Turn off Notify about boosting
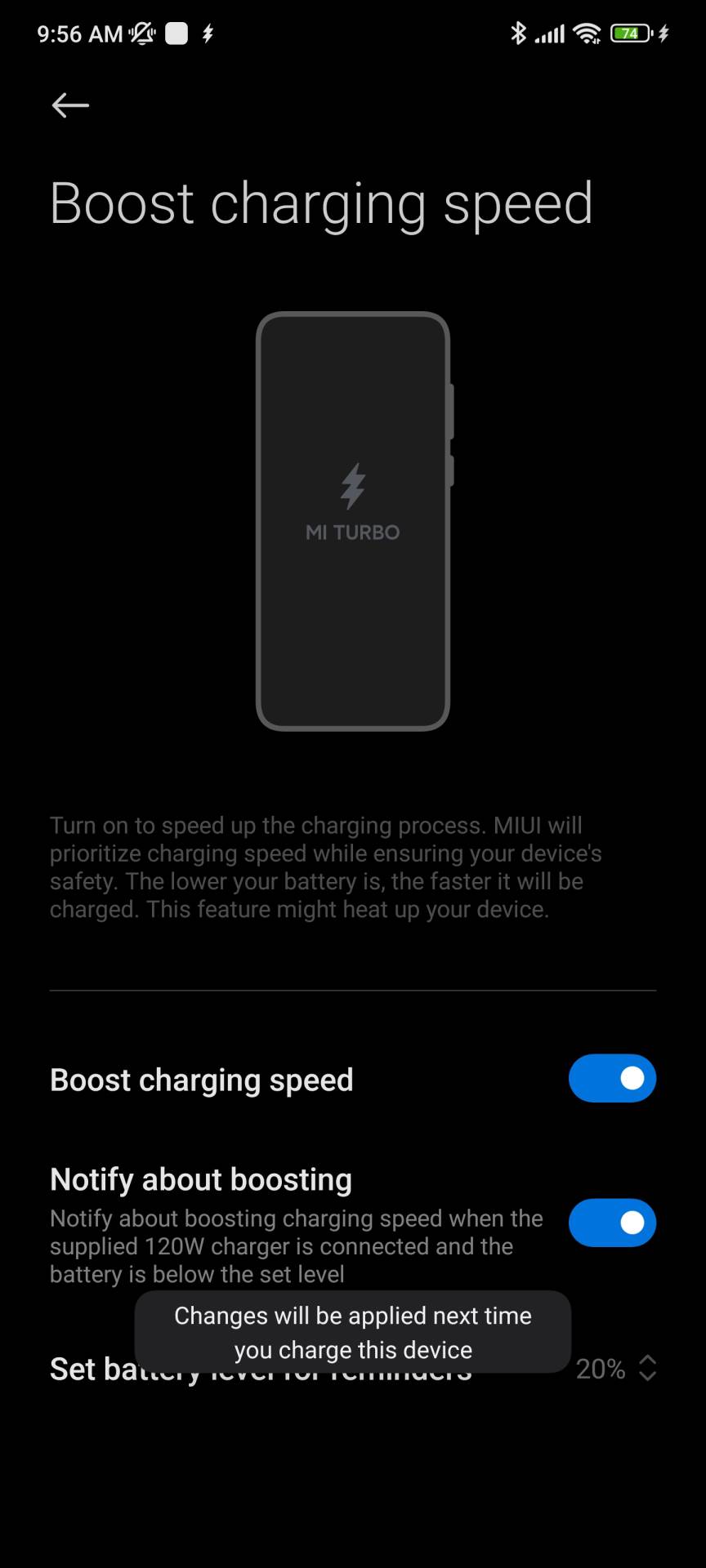The width and height of the screenshot is (706, 1568). pyautogui.click(x=612, y=1223)
